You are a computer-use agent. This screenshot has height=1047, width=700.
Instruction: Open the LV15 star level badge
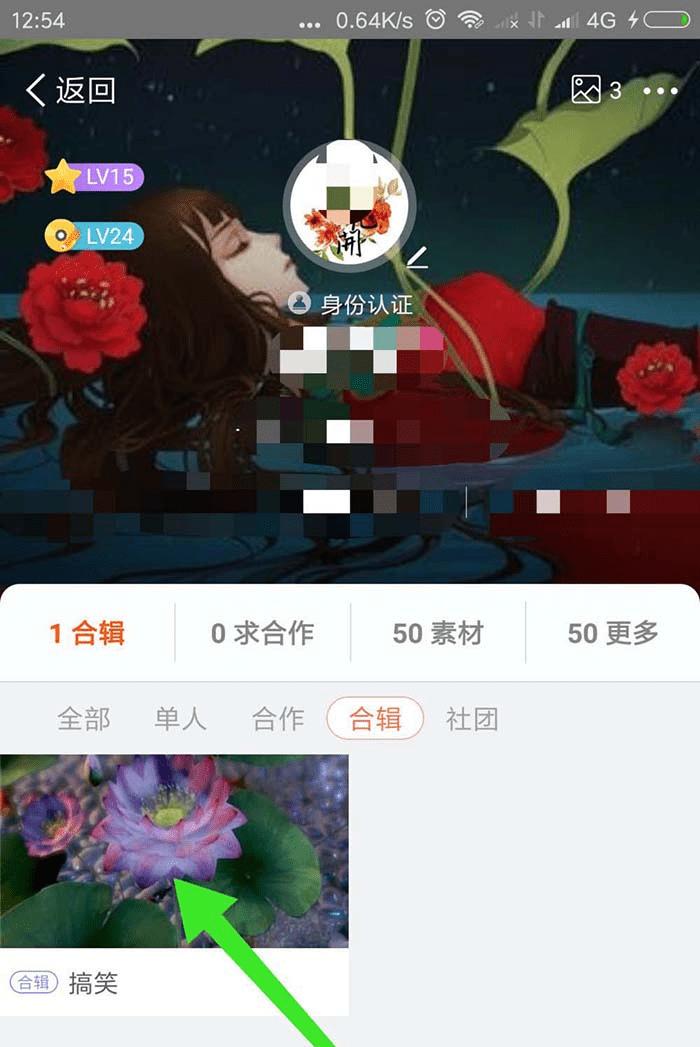click(96, 178)
